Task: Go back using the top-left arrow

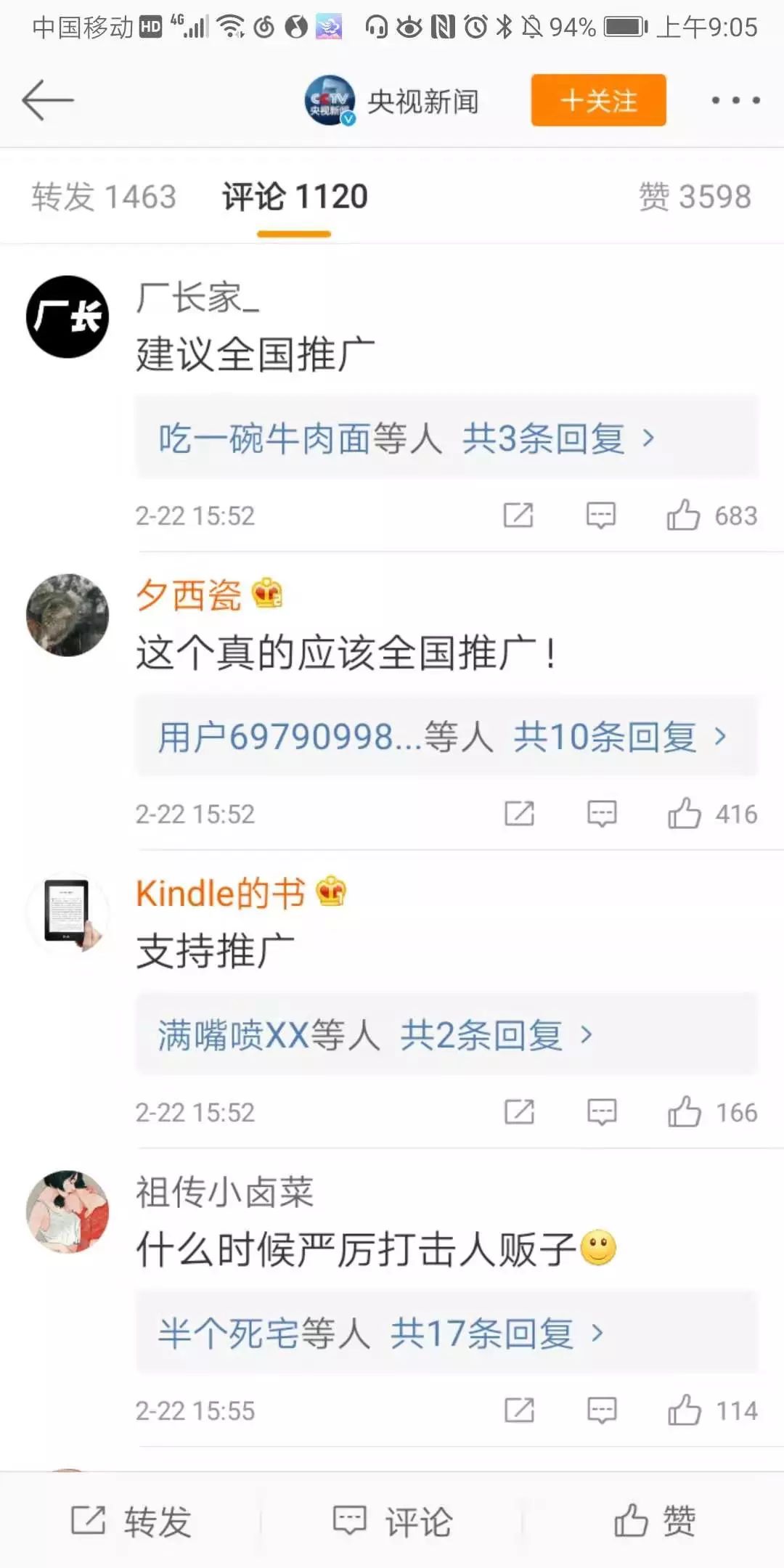Action: (x=48, y=100)
